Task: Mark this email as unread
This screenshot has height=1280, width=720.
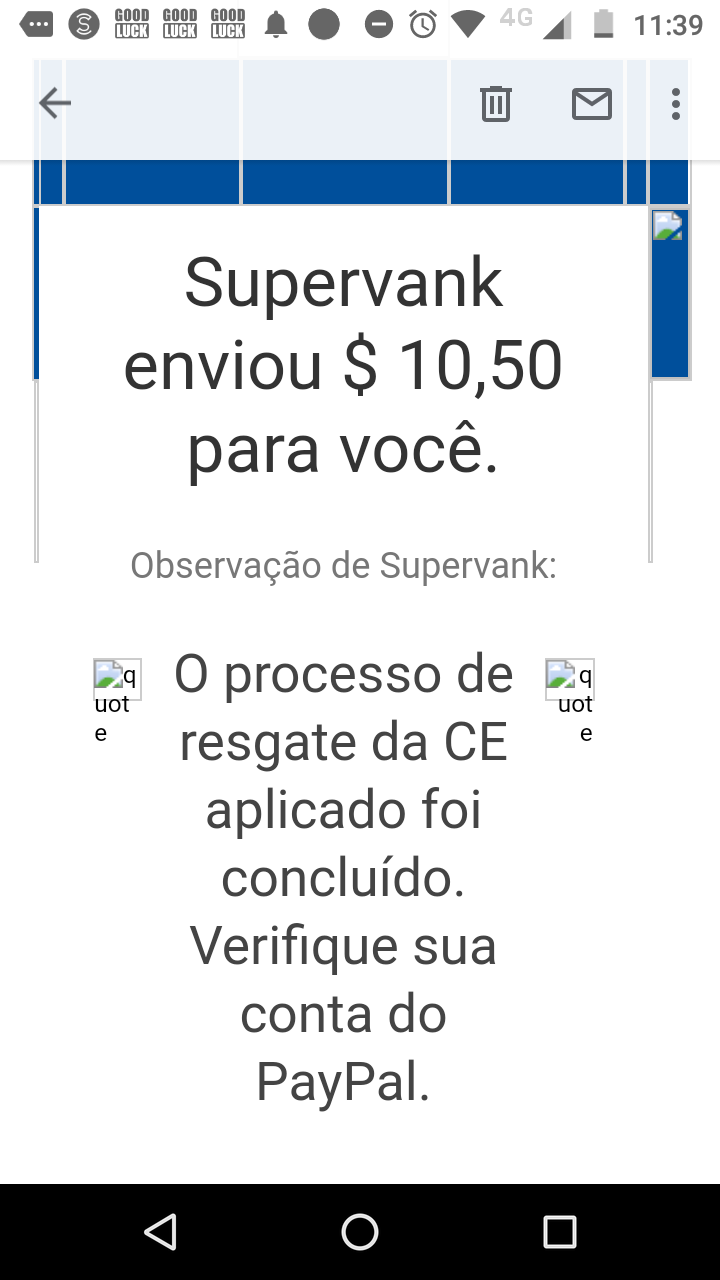Action: pyautogui.click(x=591, y=103)
